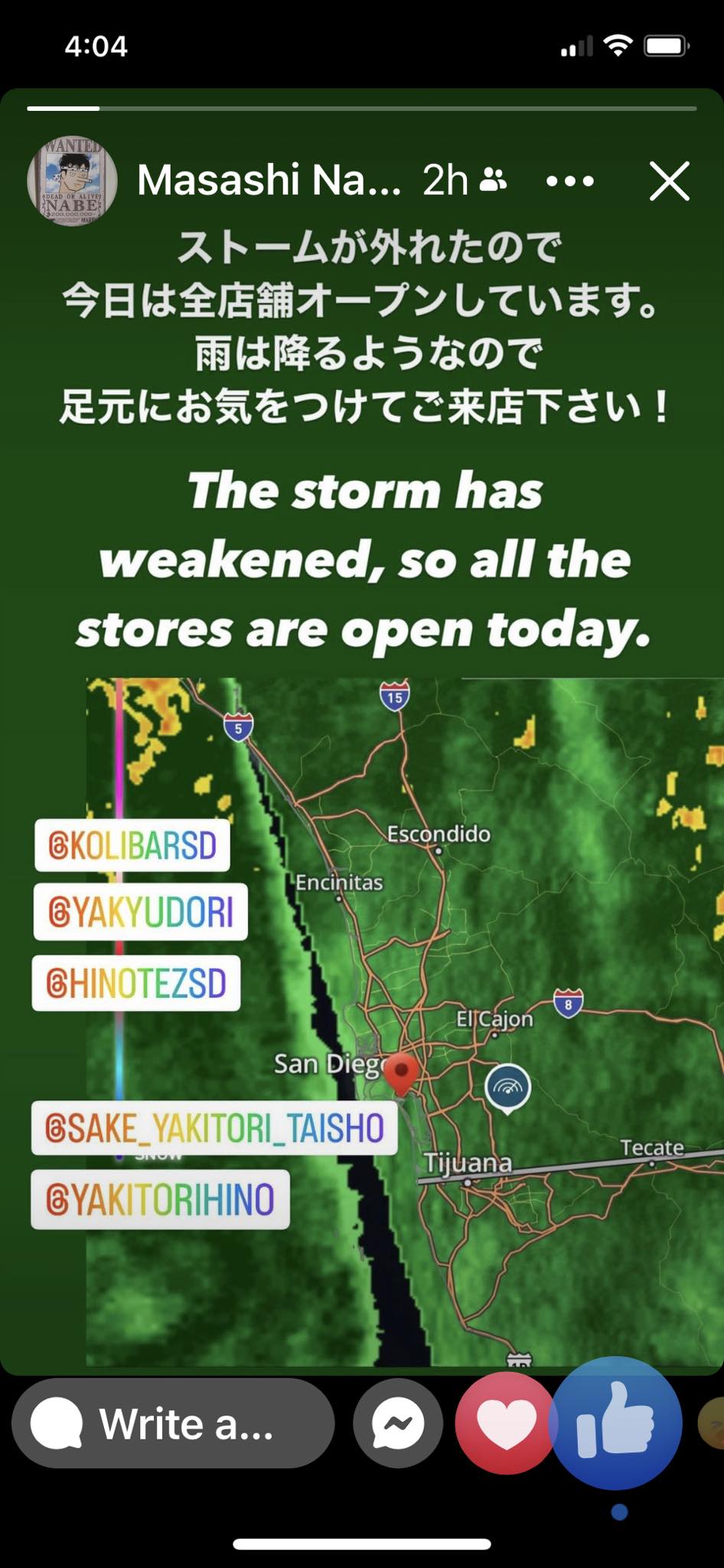
Task: Open the three-dot story options menu
Action: (570, 181)
